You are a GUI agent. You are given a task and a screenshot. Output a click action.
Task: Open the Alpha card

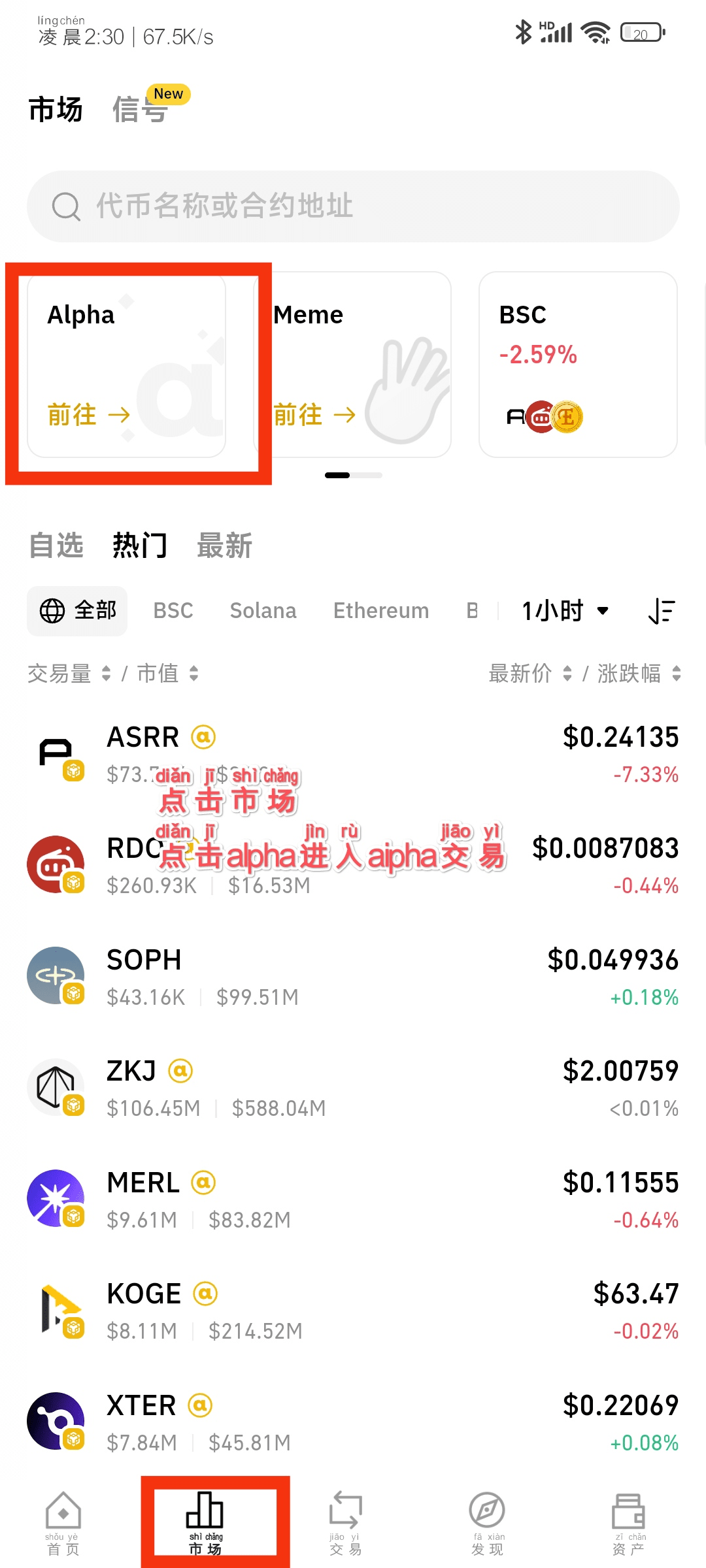point(127,365)
